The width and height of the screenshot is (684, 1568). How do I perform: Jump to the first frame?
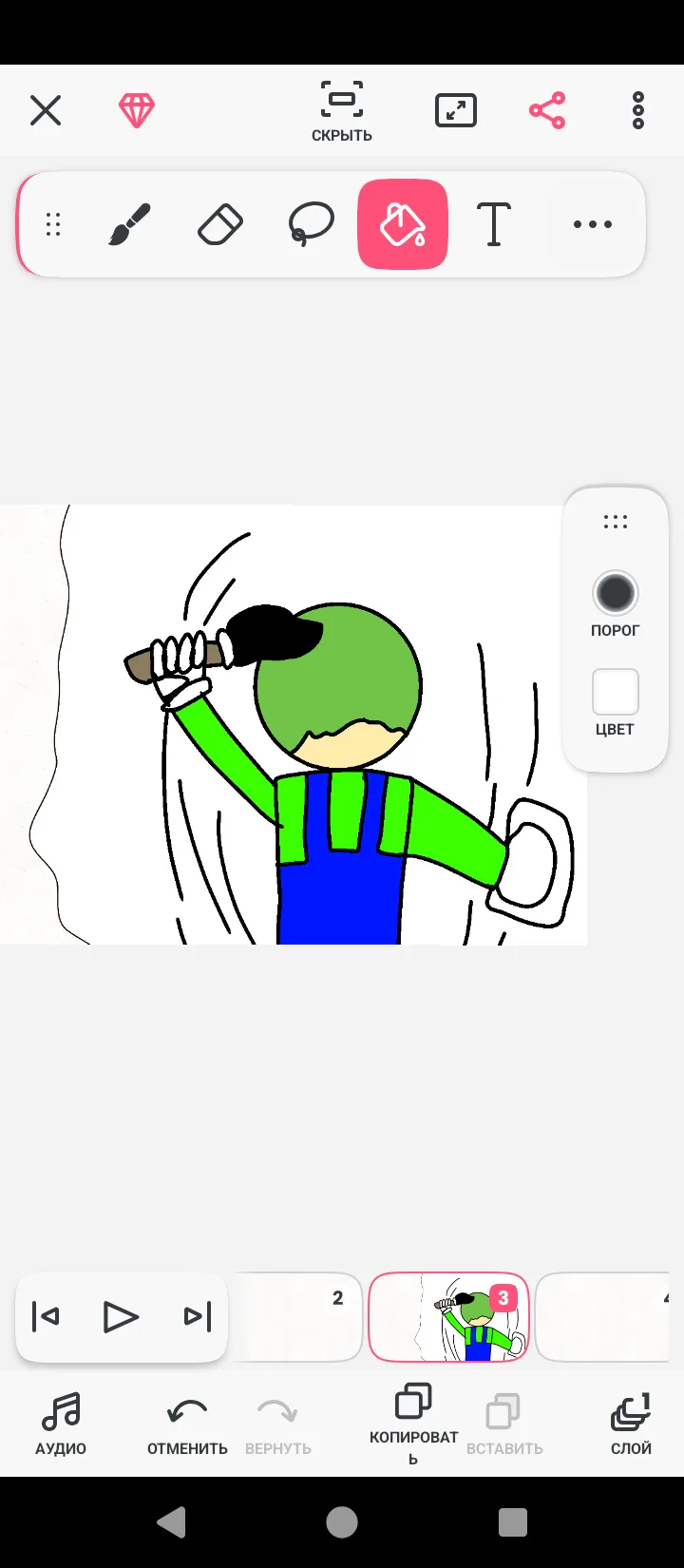pos(46,1317)
